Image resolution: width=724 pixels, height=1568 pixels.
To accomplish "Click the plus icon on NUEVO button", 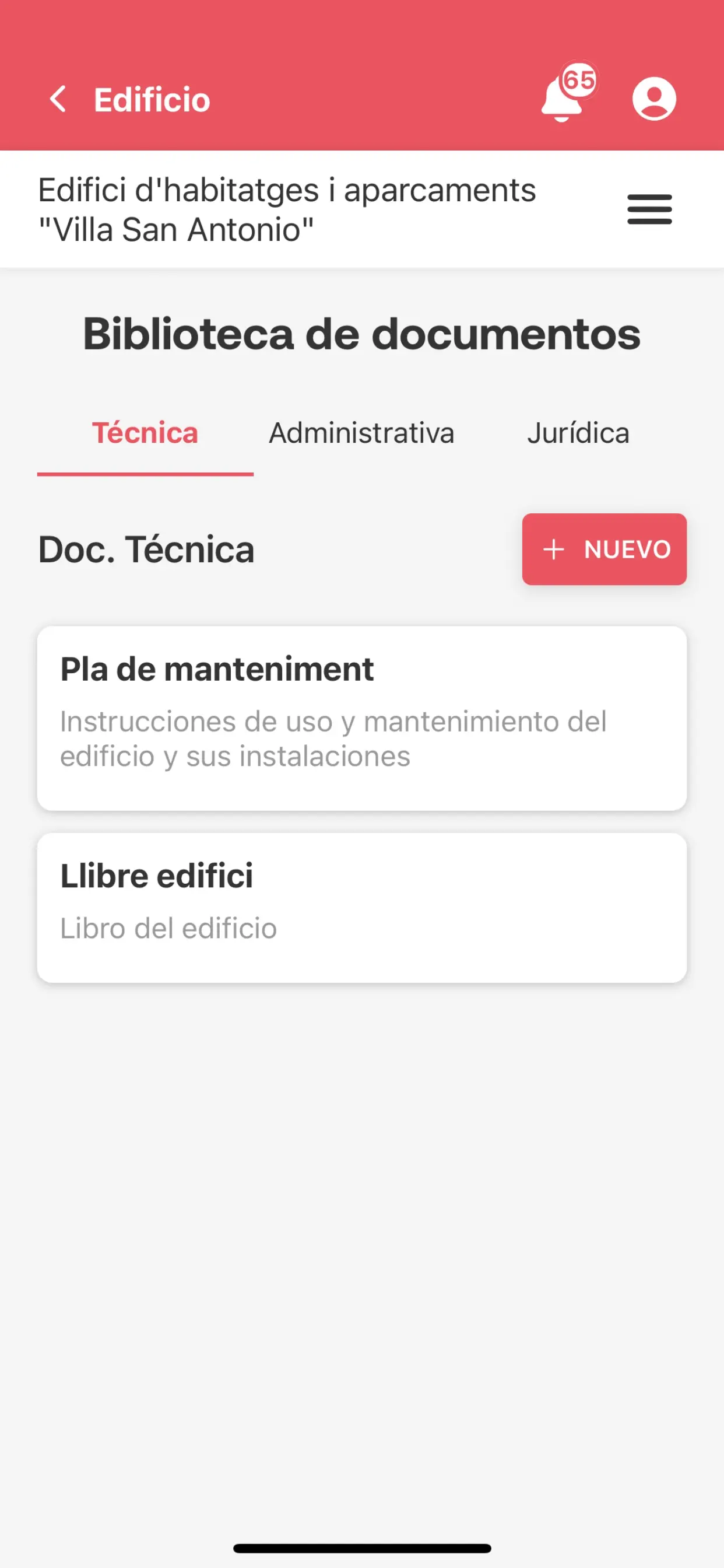I will coord(553,549).
